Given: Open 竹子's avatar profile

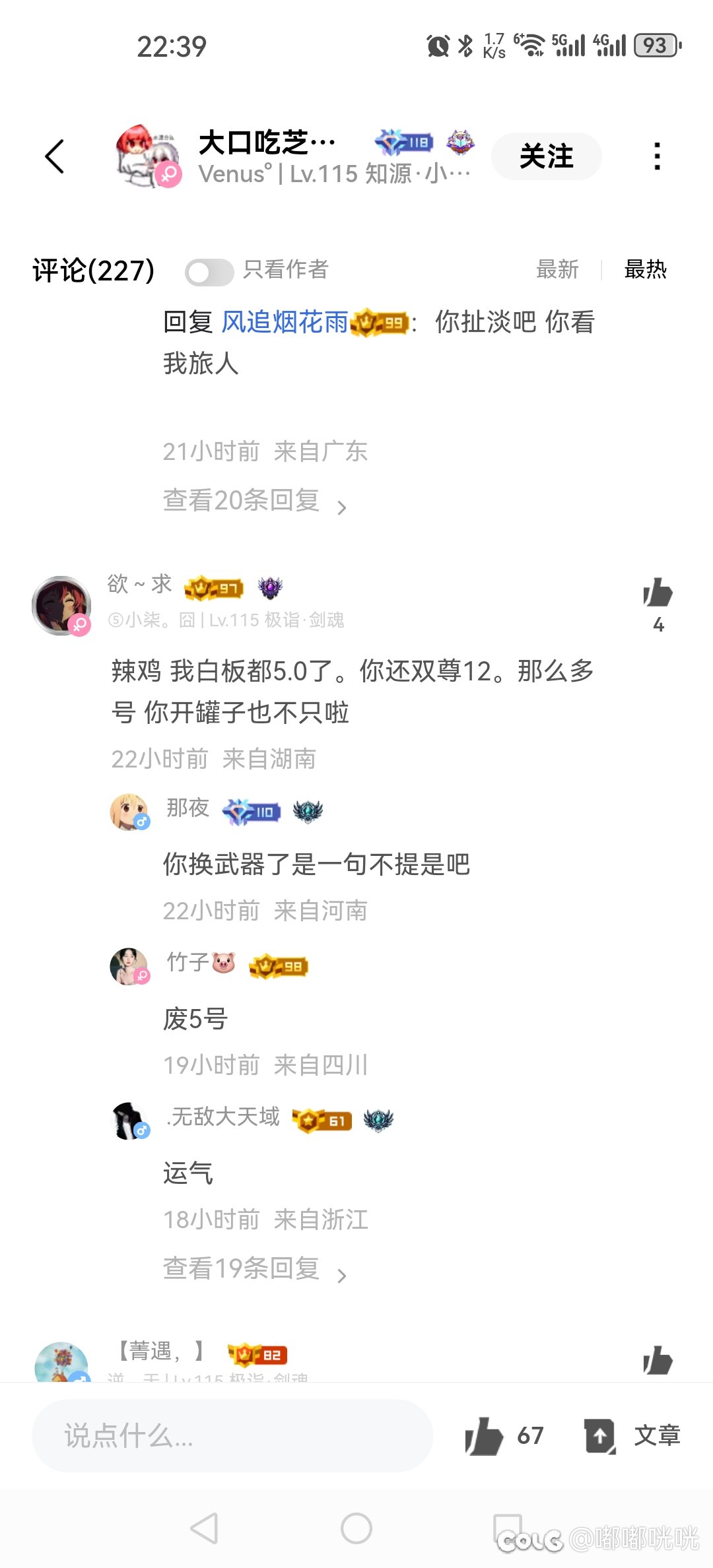Looking at the screenshot, I should click(129, 966).
